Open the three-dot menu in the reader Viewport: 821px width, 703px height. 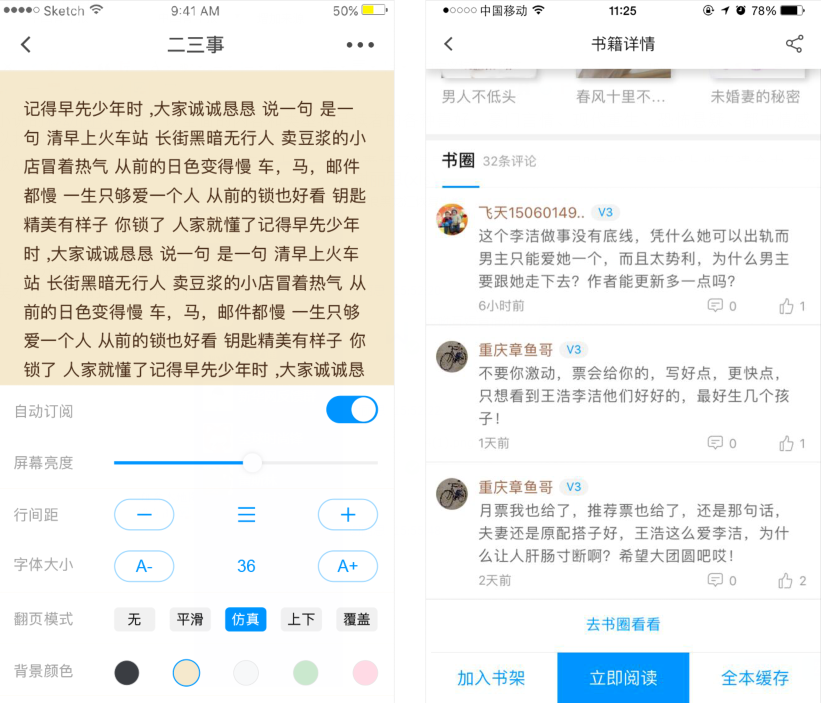coord(360,45)
